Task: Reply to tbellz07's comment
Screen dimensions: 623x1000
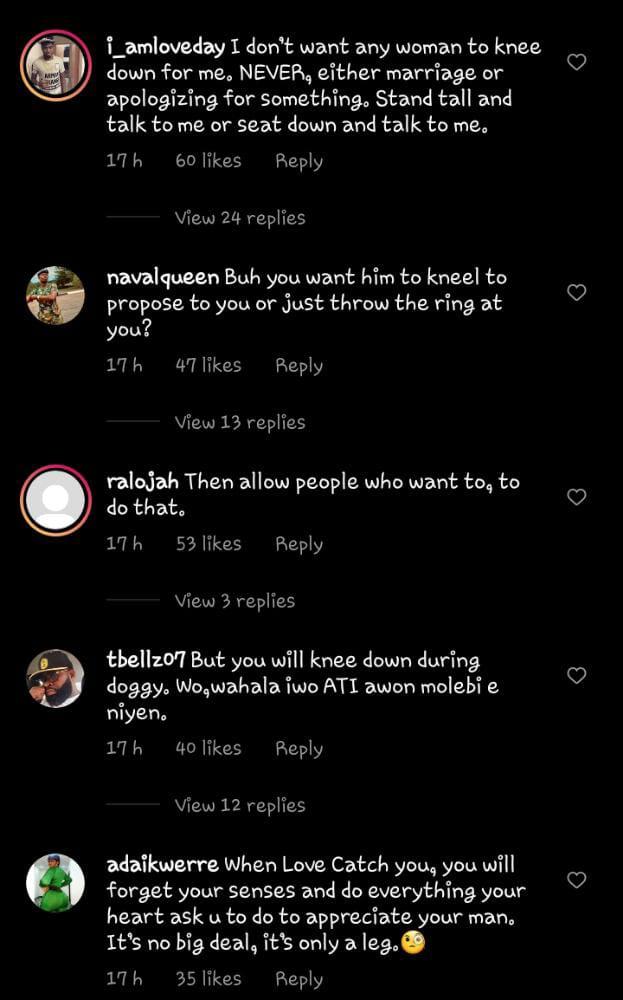Action: pyautogui.click(x=299, y=748)
